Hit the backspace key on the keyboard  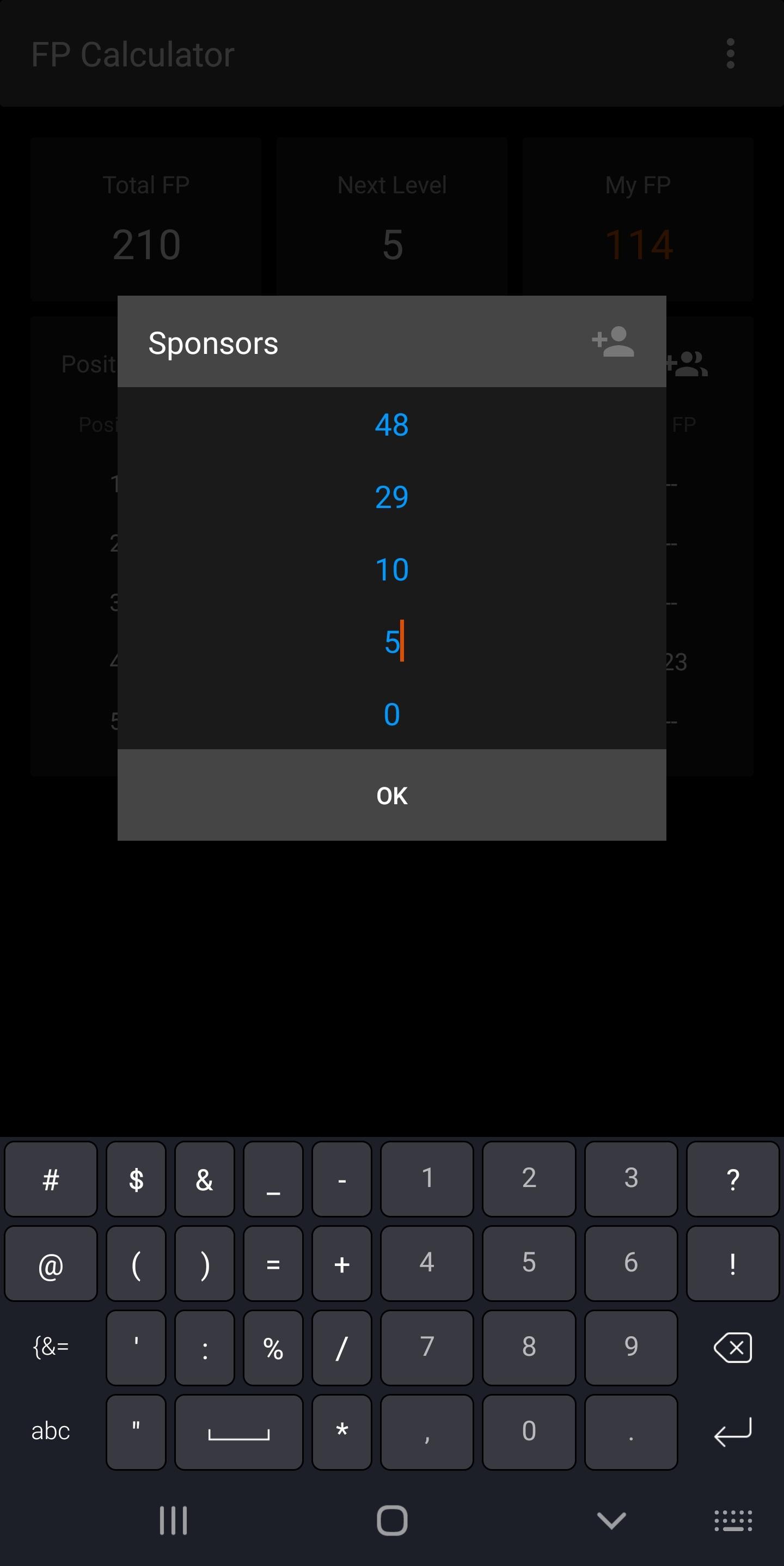(x=732, y=1348)
